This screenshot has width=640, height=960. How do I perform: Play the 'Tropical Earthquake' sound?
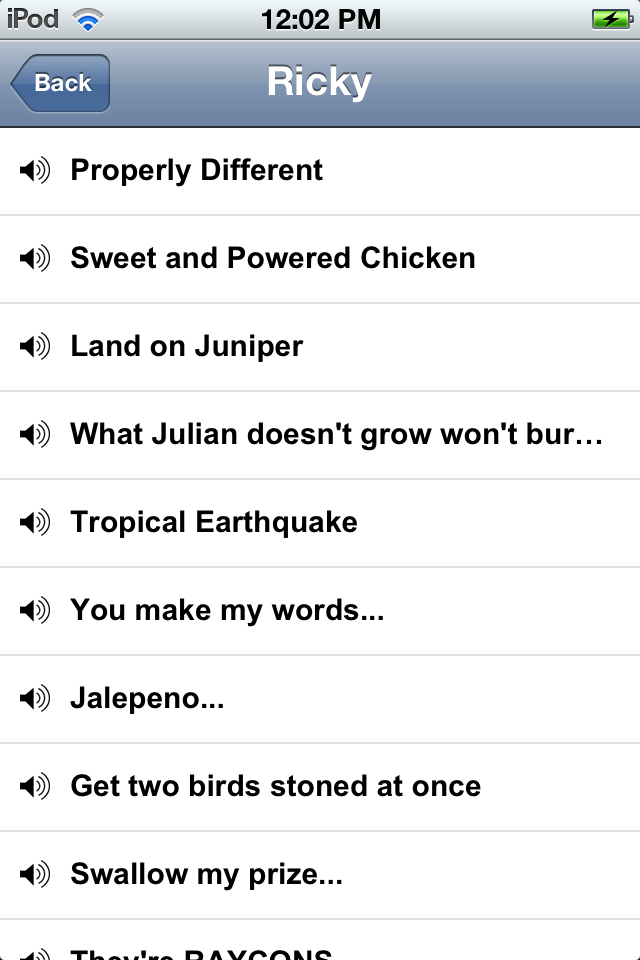[213, 523]
